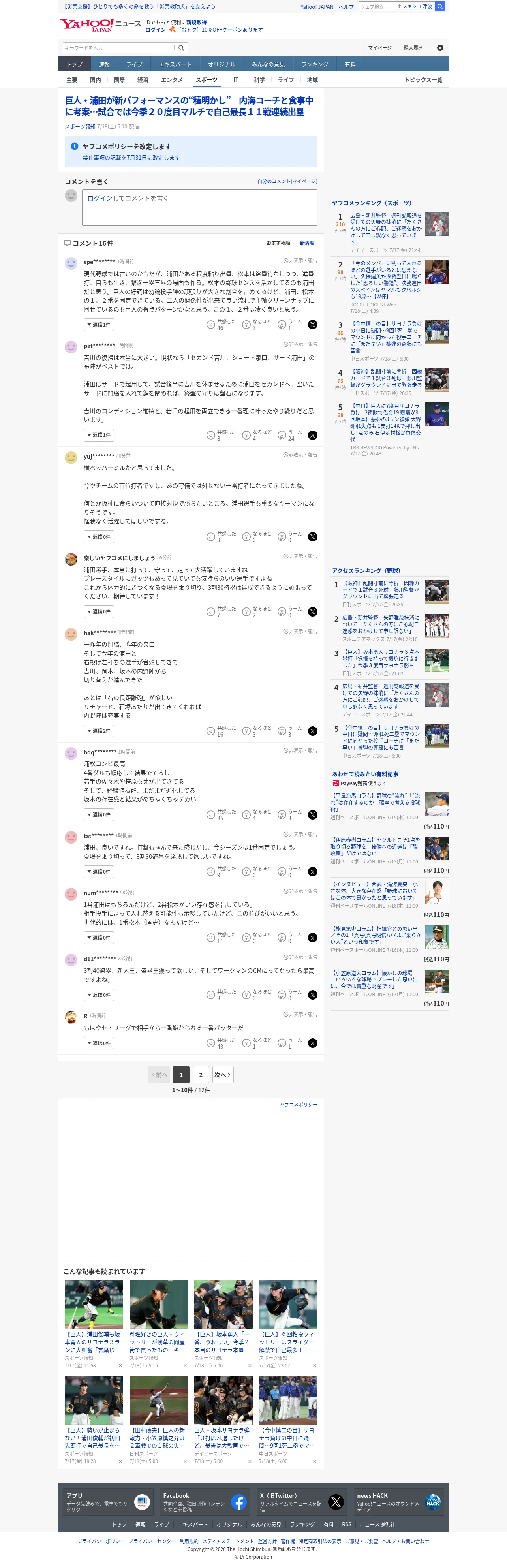This screenshot has height=1568, width=507.
Task: Open the トピックス一覧 link
Action: (x=423, y=80)
